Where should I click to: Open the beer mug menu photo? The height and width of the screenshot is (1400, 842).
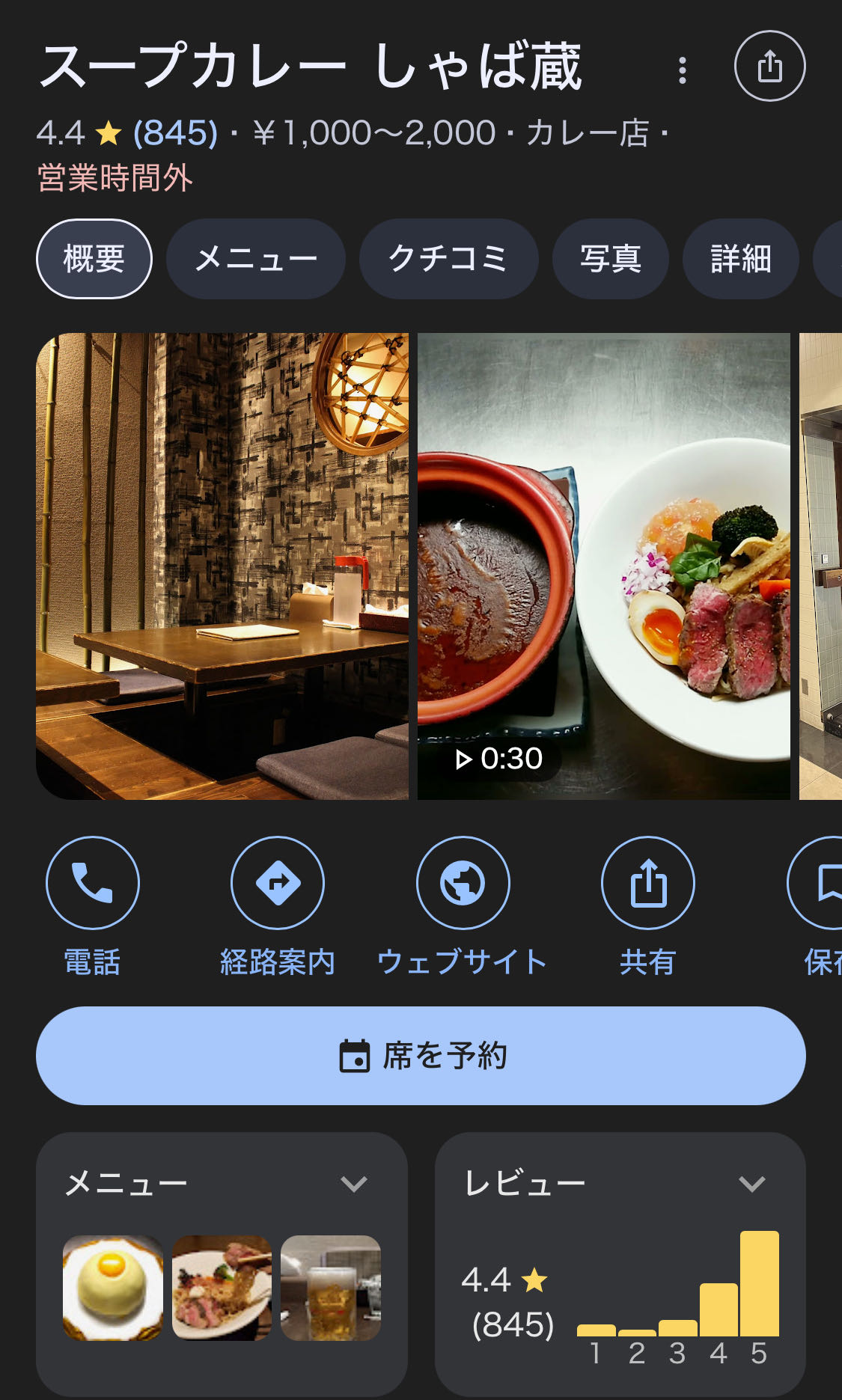tap(331, 1287)
